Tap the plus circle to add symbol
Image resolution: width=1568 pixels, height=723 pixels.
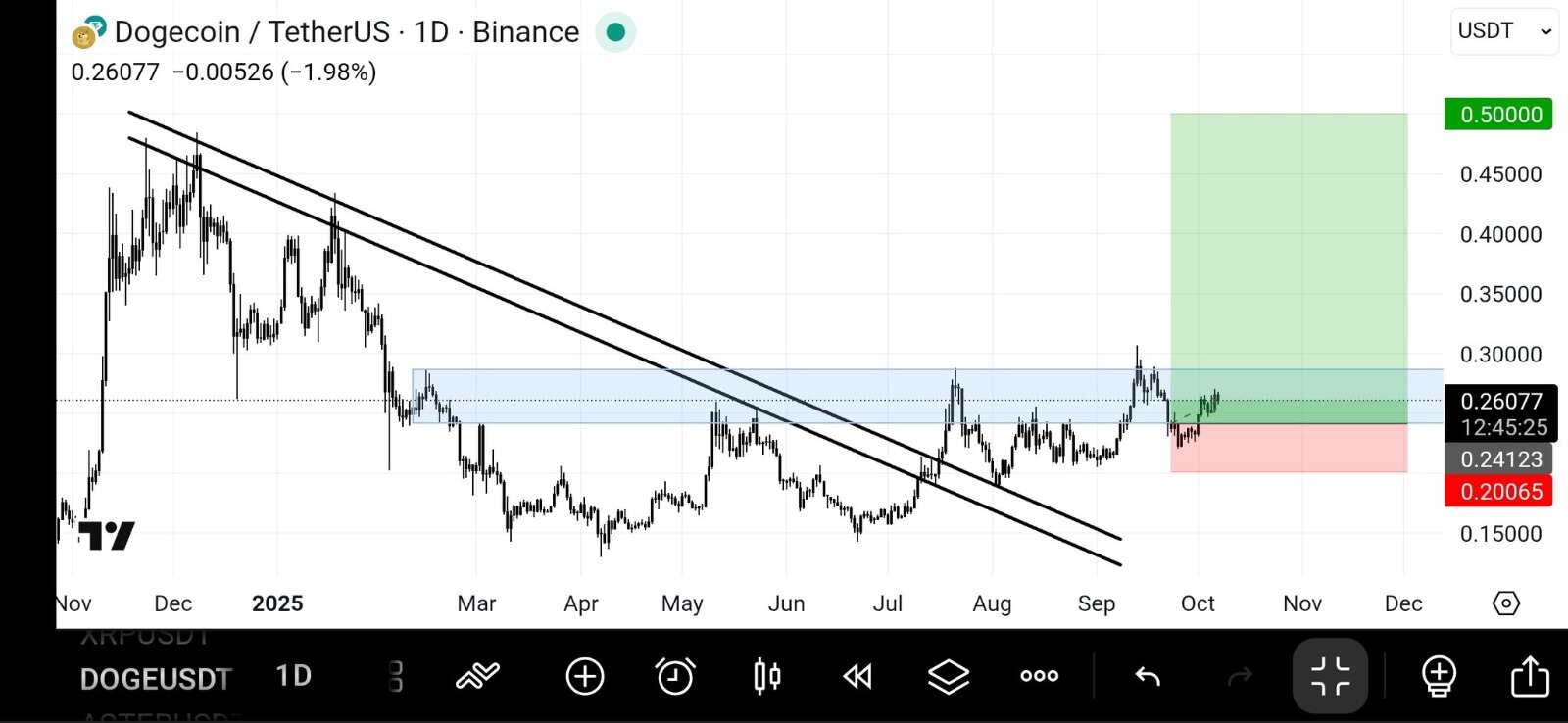pos(585,676)
